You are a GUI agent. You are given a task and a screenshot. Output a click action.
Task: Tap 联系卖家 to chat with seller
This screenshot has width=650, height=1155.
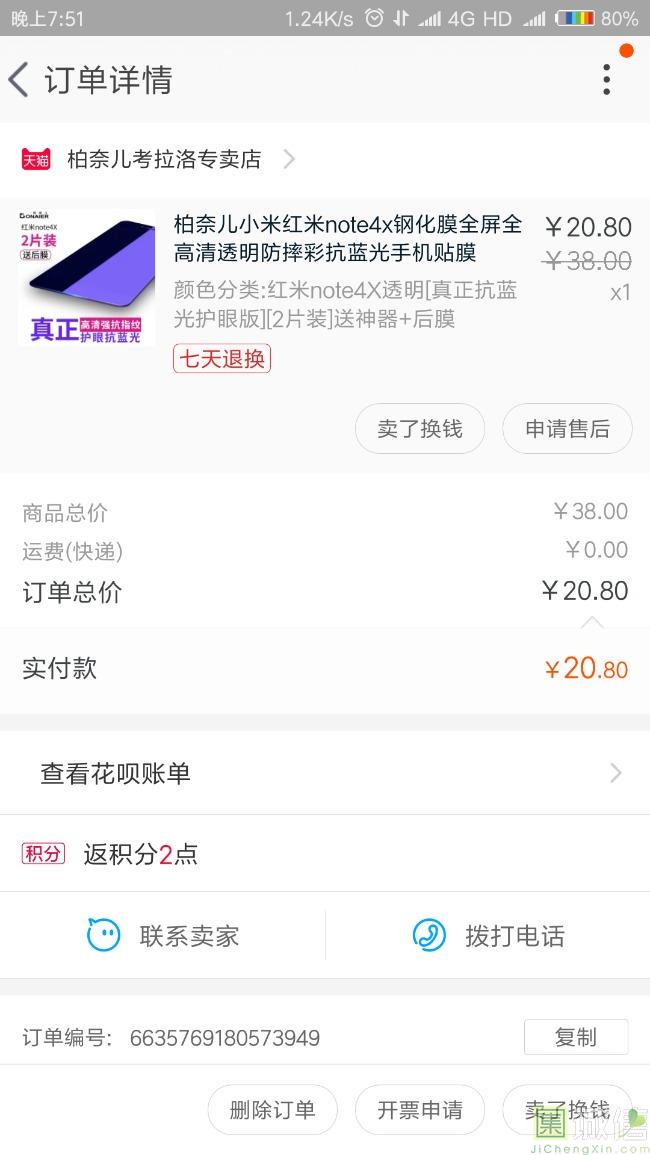(x=164, y=936)
